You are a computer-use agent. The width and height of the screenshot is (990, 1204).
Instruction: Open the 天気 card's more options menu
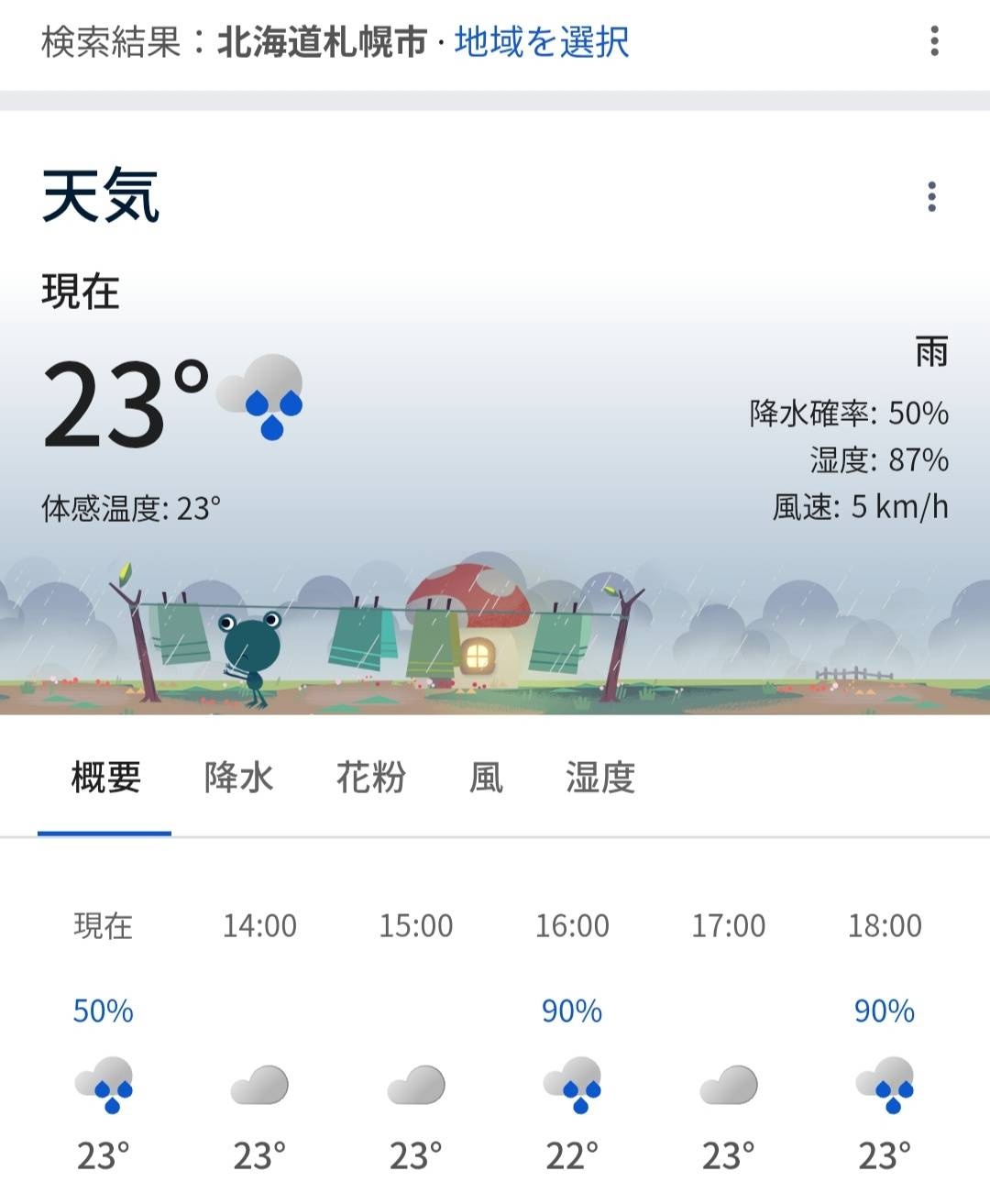click(931, 197)
